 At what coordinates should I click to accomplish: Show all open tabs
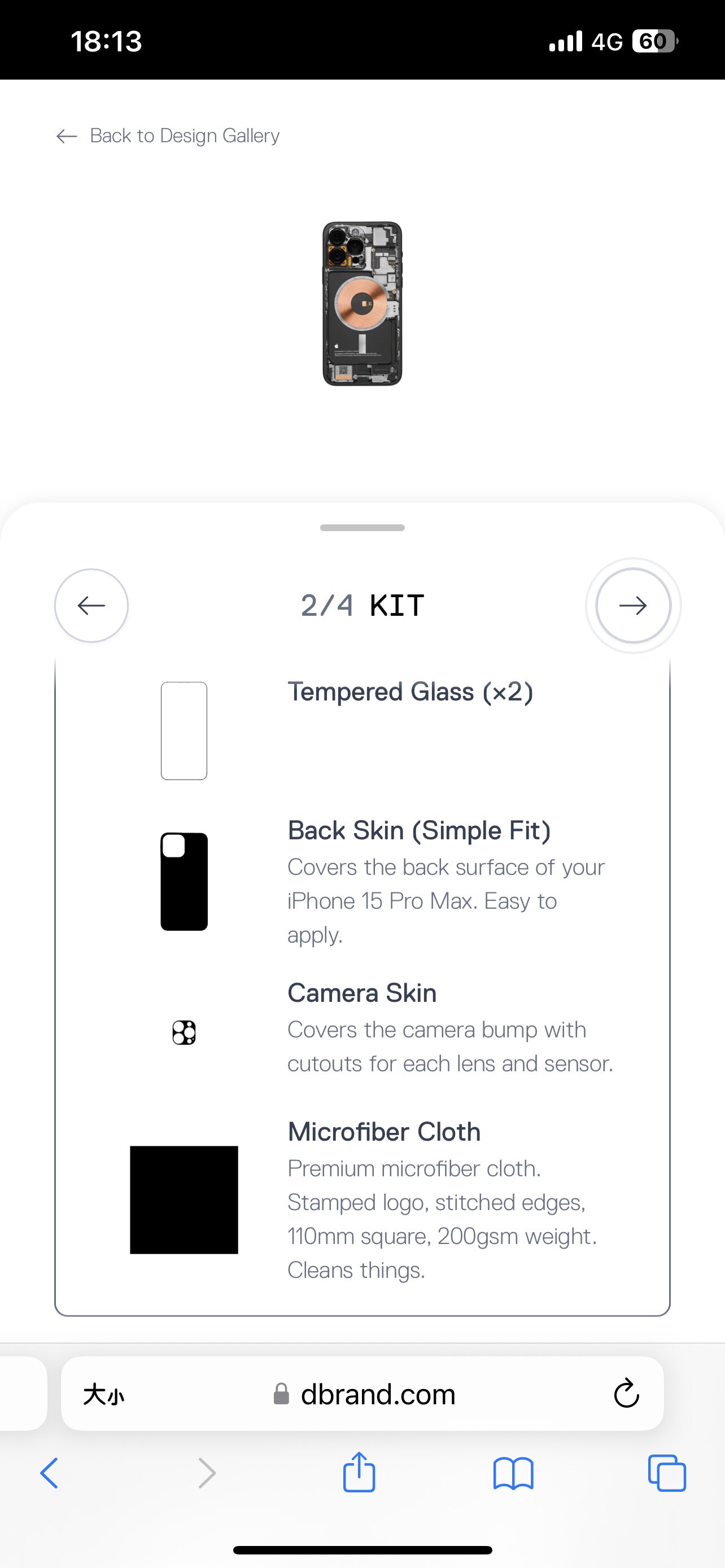pyautogui.click(x=667, y=1474)
